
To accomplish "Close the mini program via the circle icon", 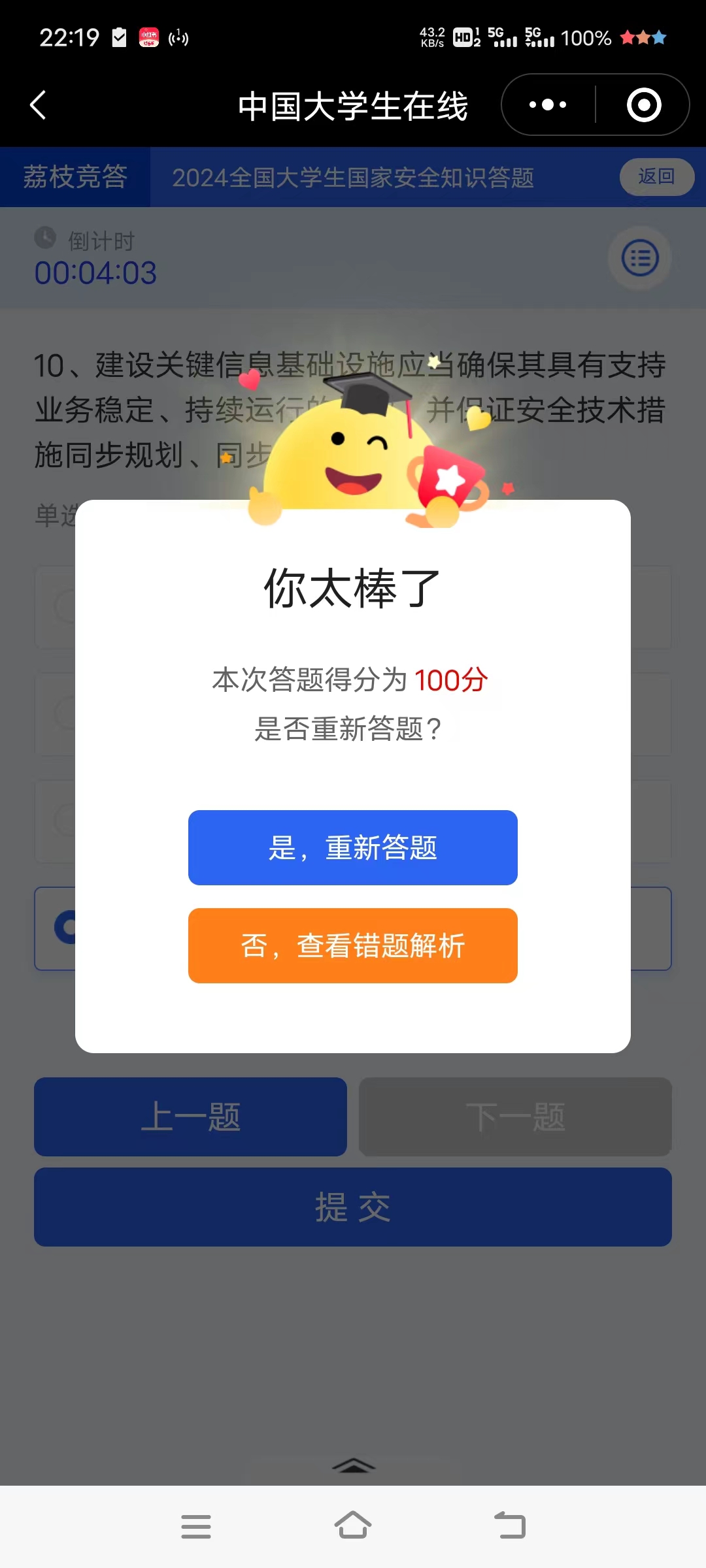I will 644,105.
